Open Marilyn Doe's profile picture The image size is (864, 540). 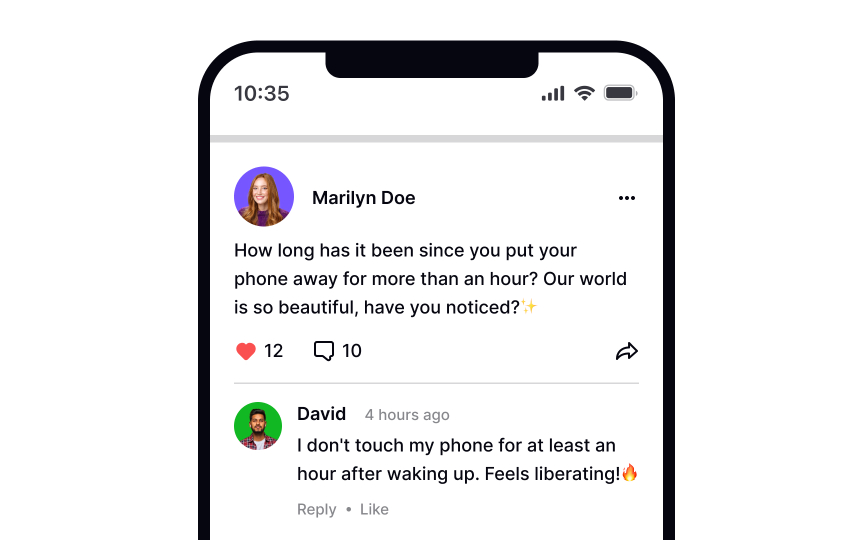[264, 197]
